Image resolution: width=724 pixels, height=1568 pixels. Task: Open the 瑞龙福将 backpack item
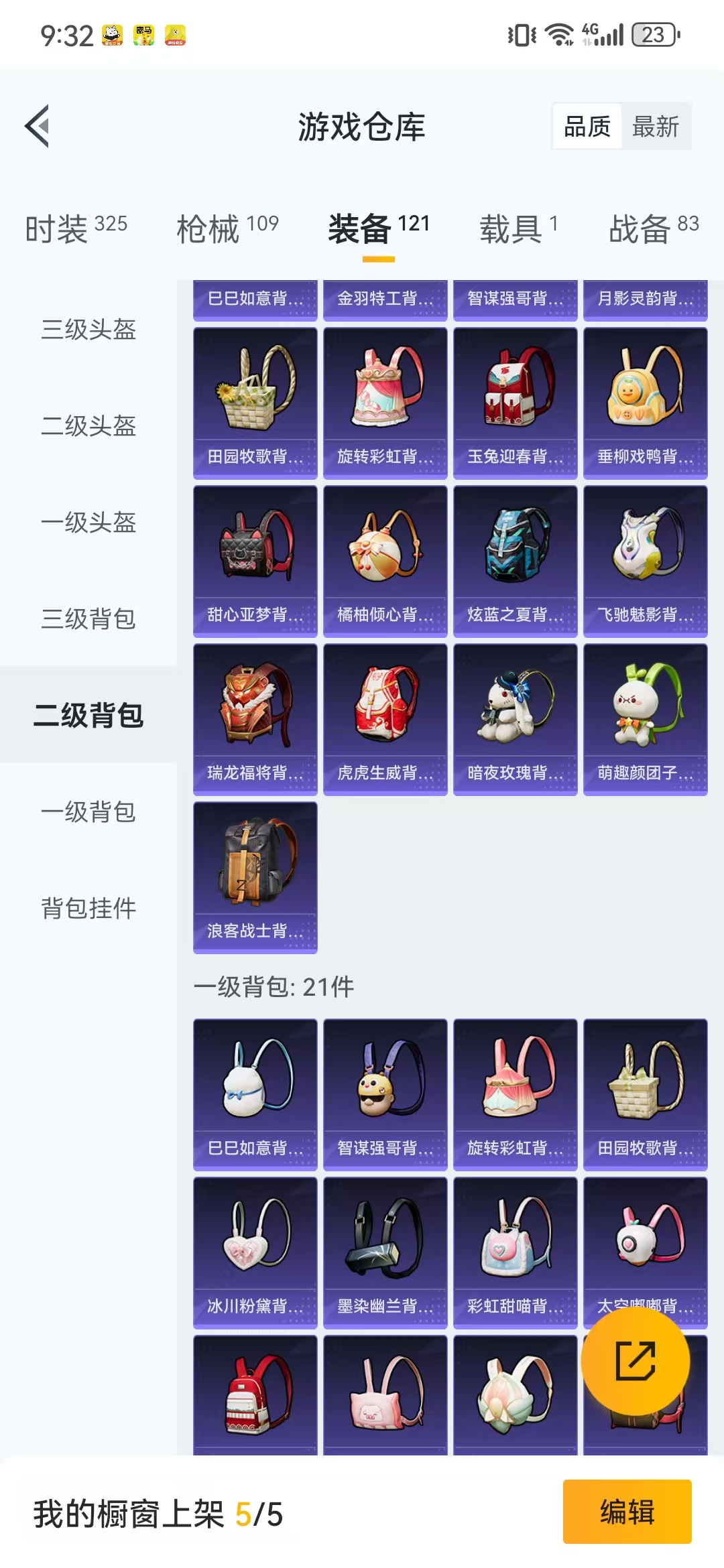(x=255, y=718)
